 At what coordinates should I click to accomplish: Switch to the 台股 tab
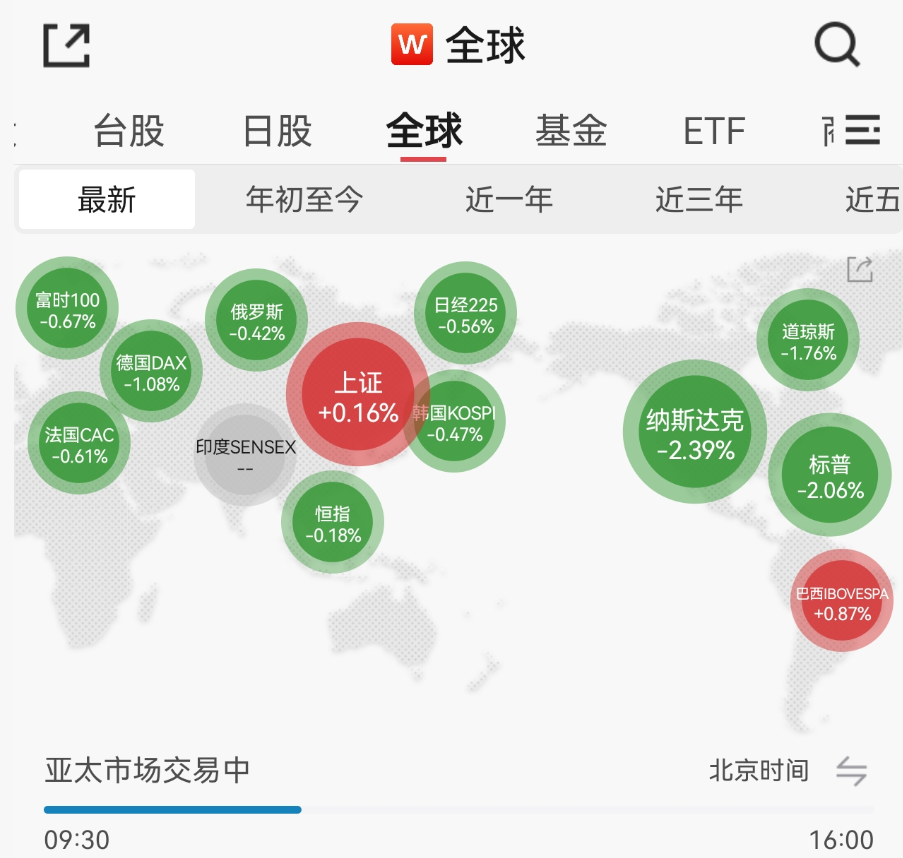click(129, 131)
